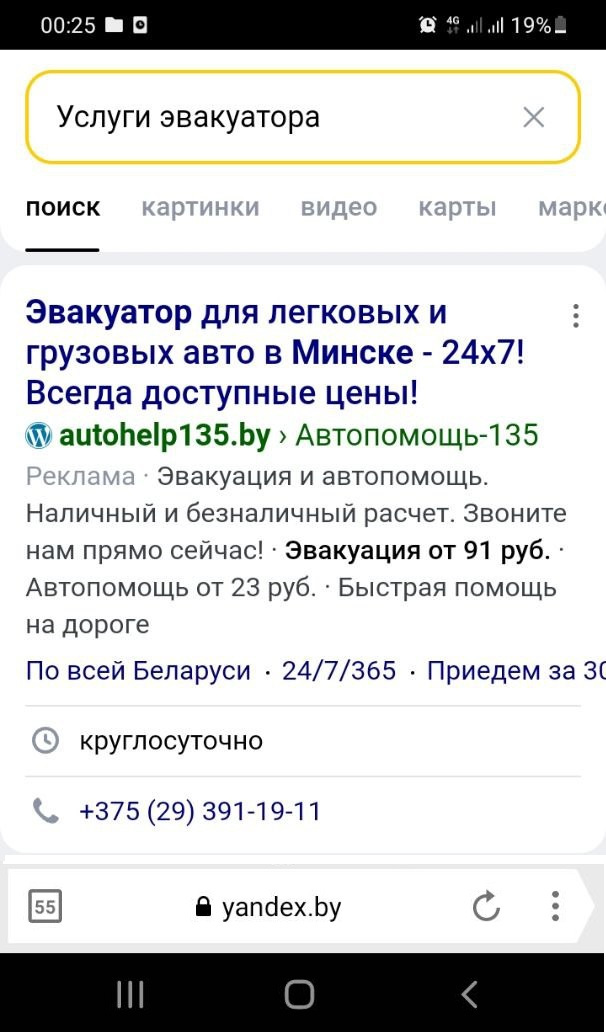Open the browser tab switcher showing 55

click(x=44, y=907)
